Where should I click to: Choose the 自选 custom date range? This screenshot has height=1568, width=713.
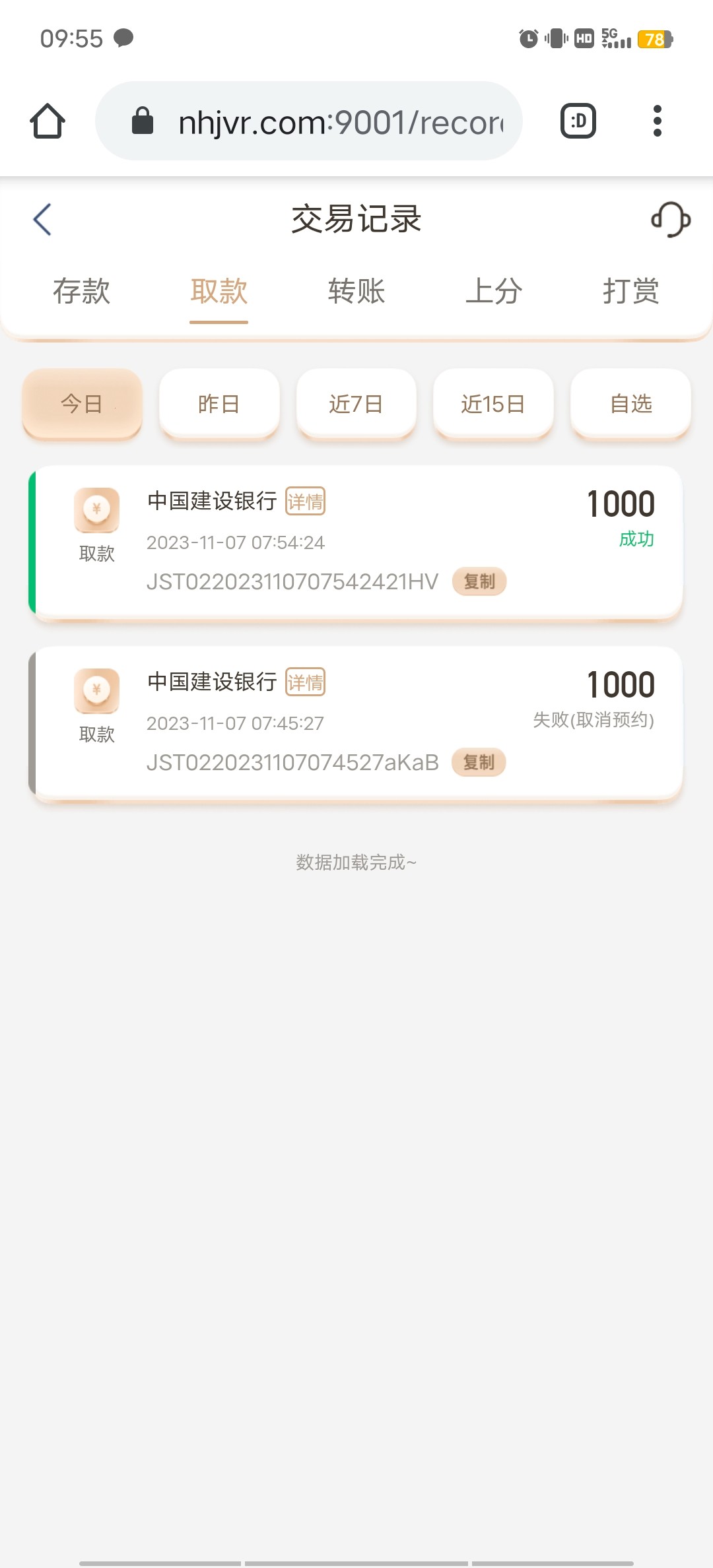click(630, 403)
